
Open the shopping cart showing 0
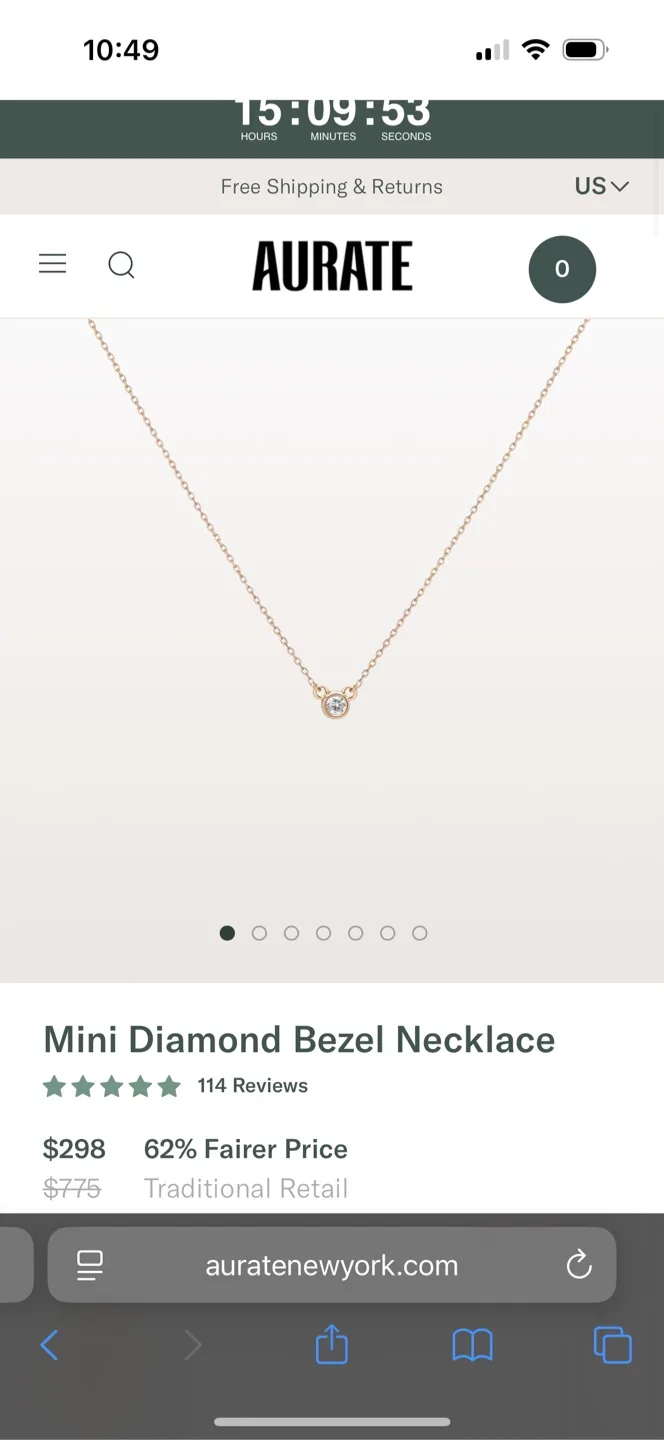(x=561, y=269)
